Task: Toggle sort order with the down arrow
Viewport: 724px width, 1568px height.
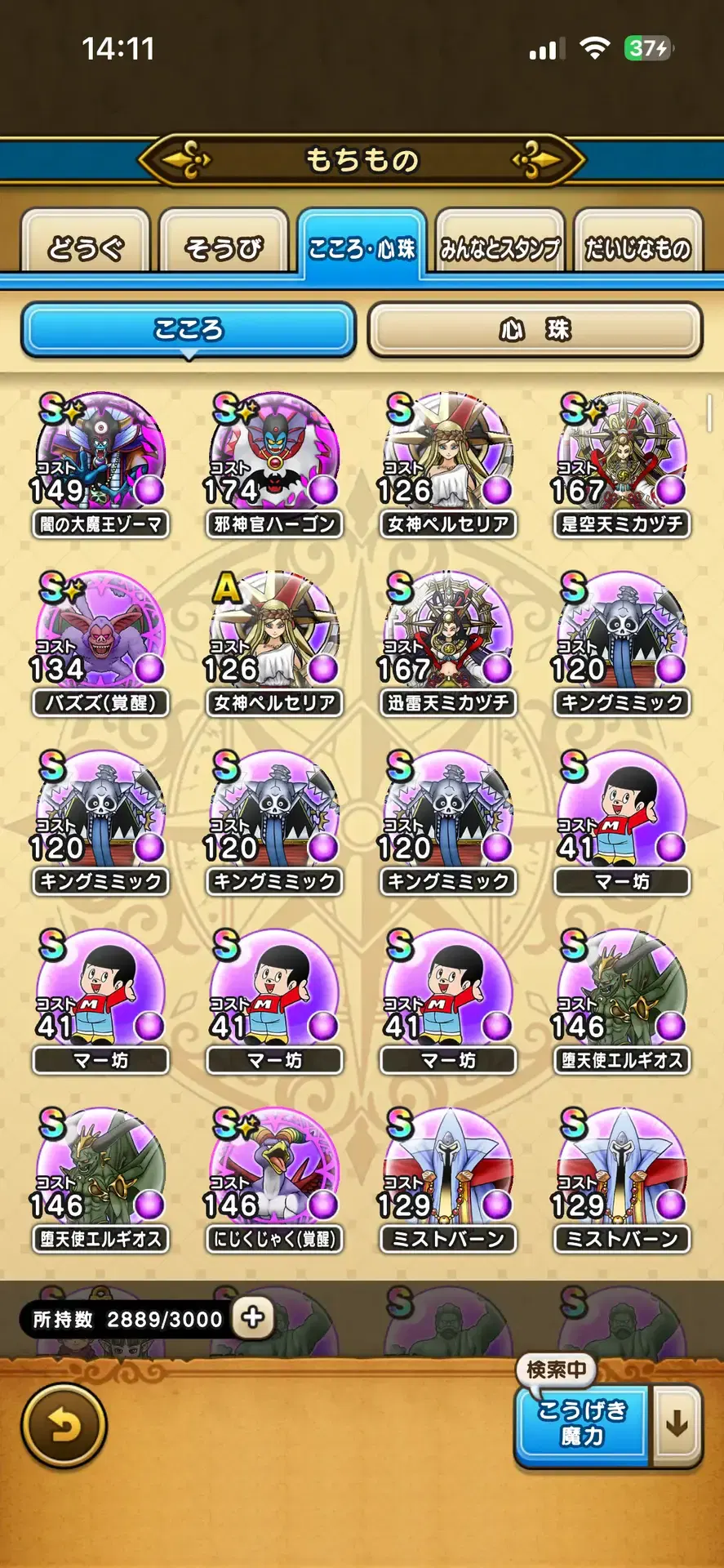Action: pyautogui.click(x=677, y=1424)
